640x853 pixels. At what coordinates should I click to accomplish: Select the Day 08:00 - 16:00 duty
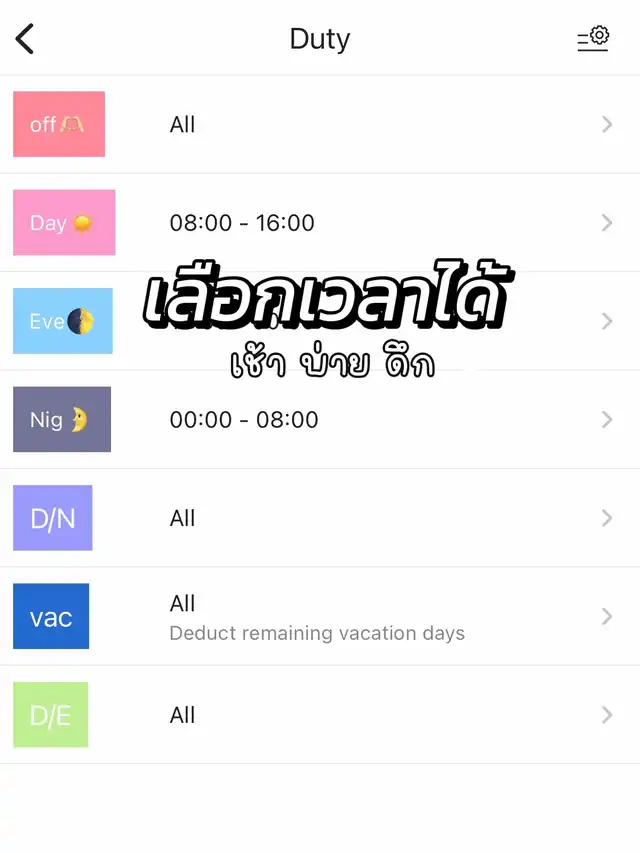320,223
